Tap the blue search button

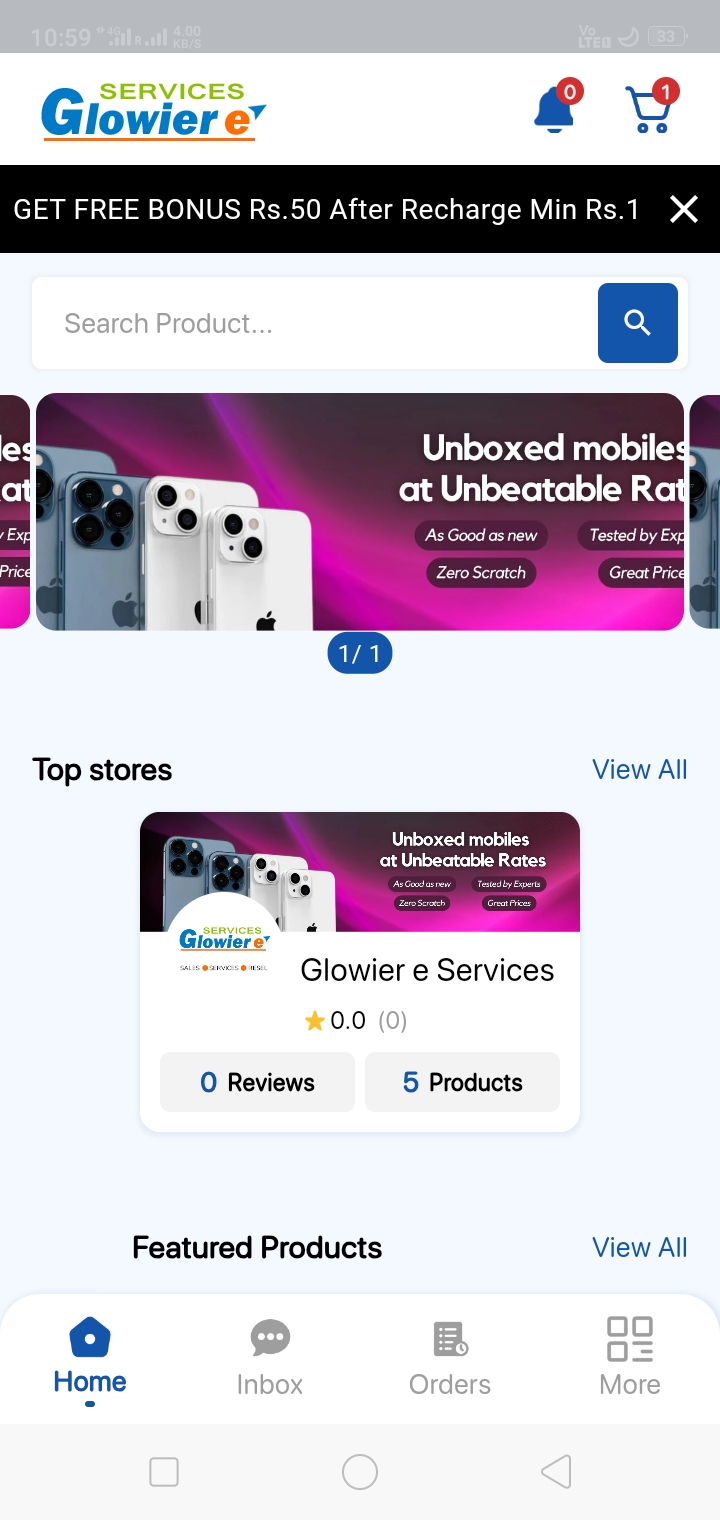[x=637, y=323]
